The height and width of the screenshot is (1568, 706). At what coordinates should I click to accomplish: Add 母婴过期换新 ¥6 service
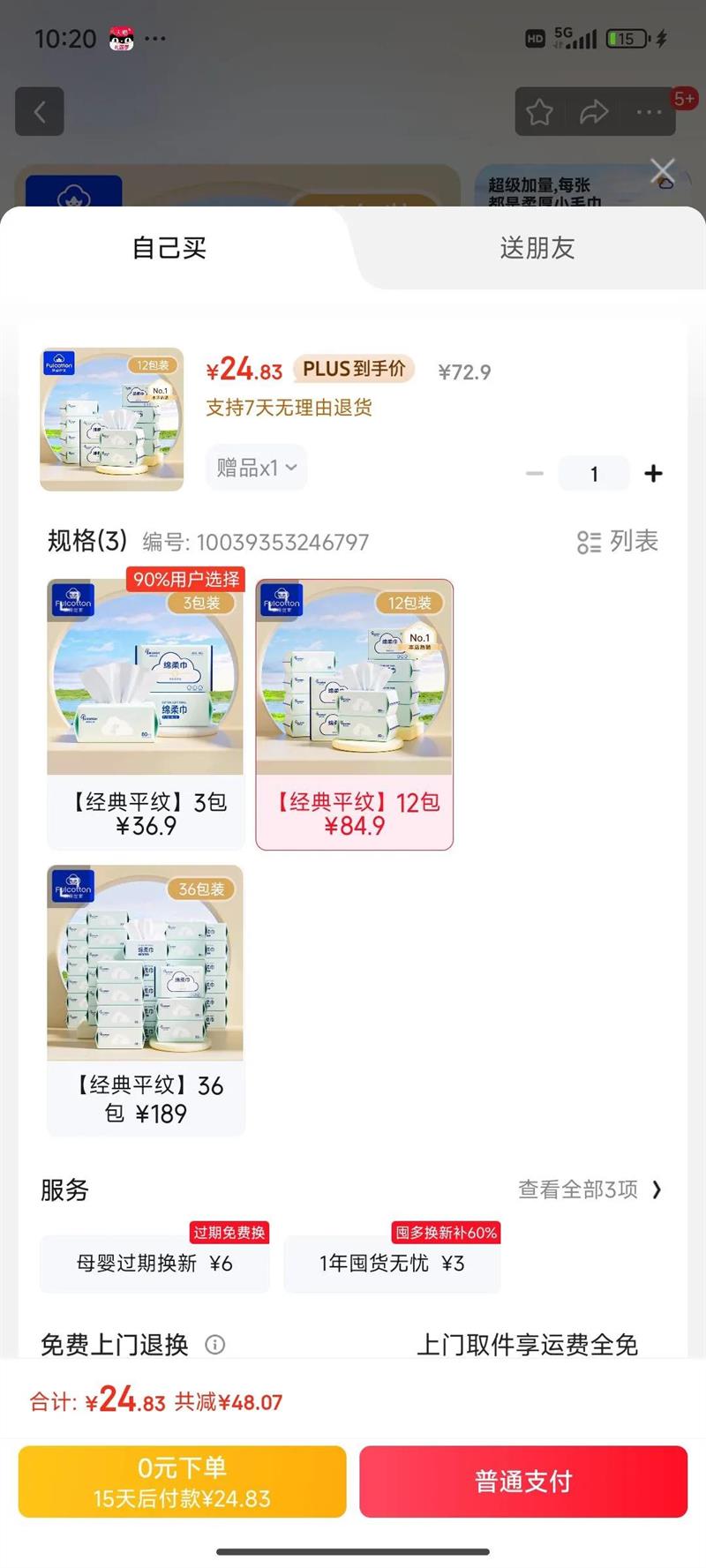click(x=154, y=1264)
